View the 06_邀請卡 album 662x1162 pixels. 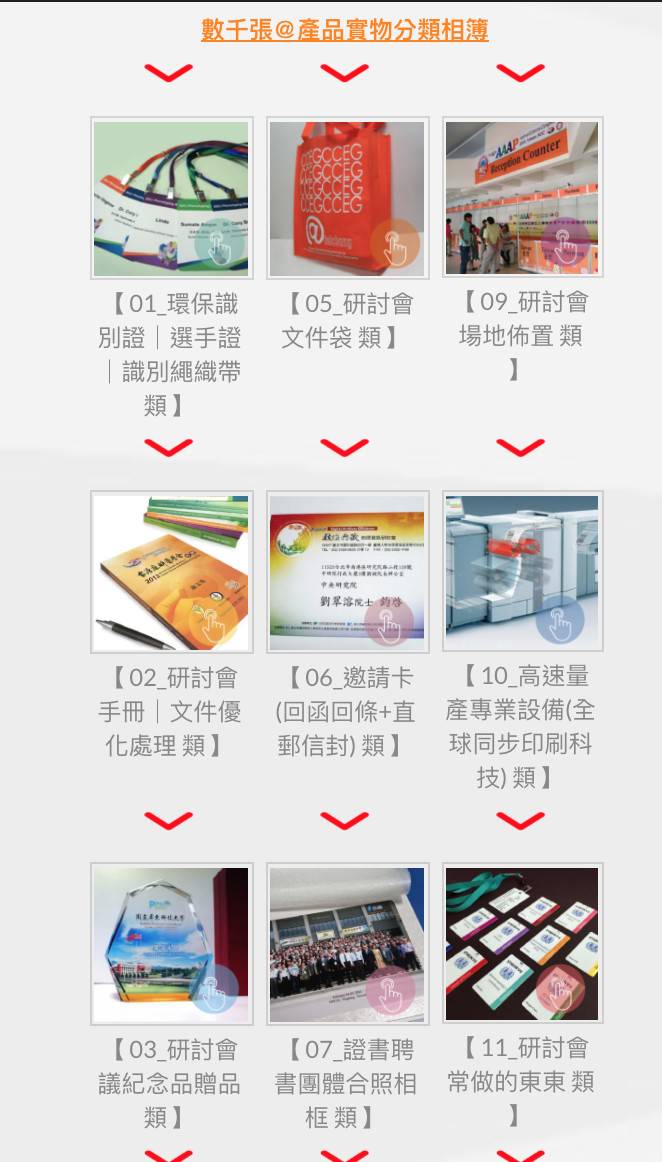347,571
